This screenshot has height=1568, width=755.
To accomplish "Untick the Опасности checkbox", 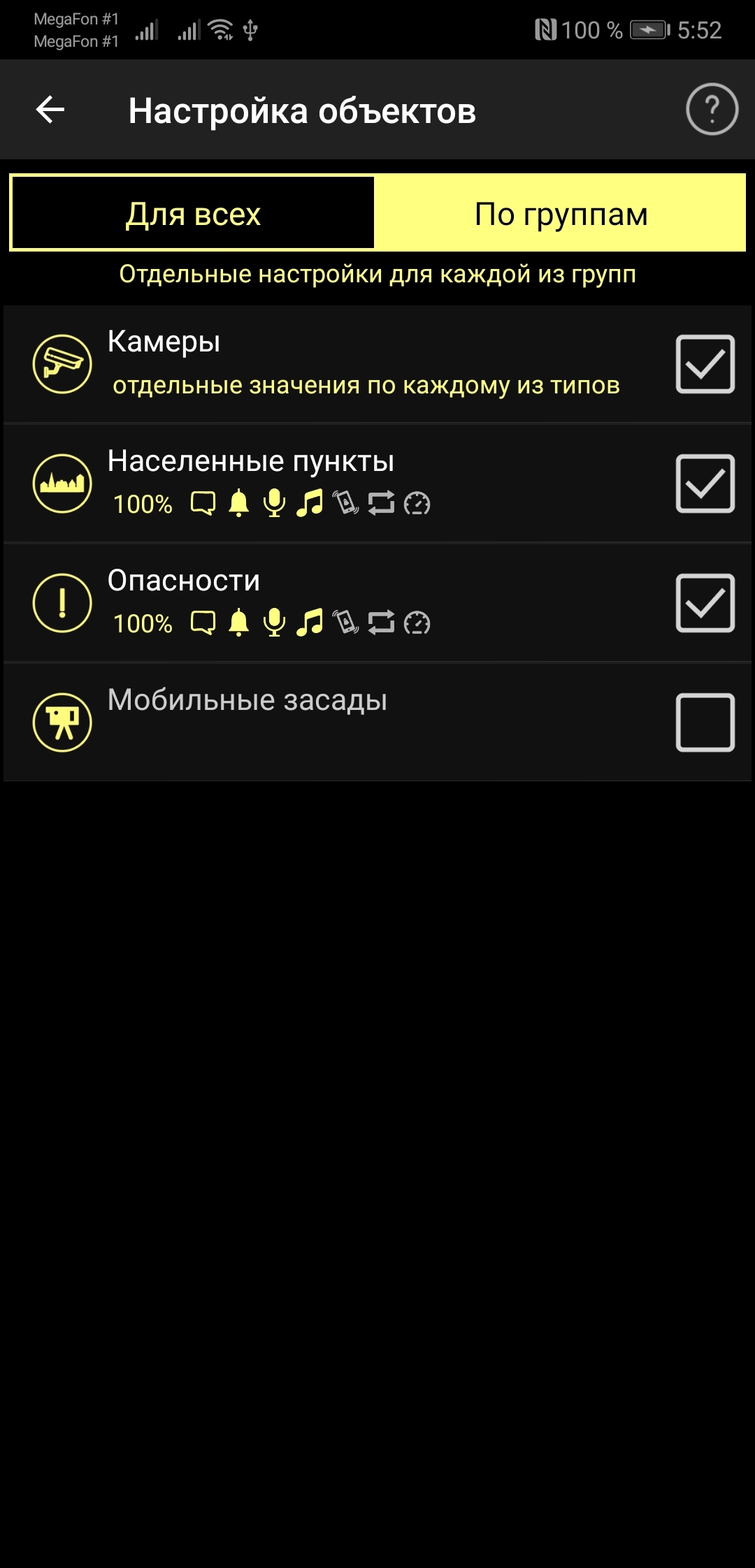I will (705, 603).
